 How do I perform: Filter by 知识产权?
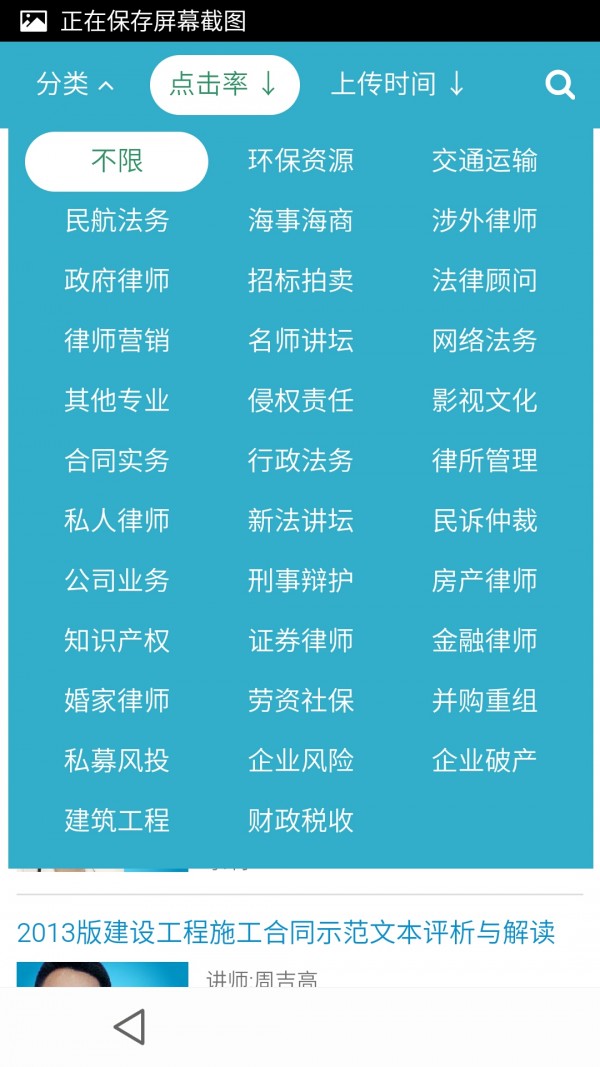click(x=117, y=641)
